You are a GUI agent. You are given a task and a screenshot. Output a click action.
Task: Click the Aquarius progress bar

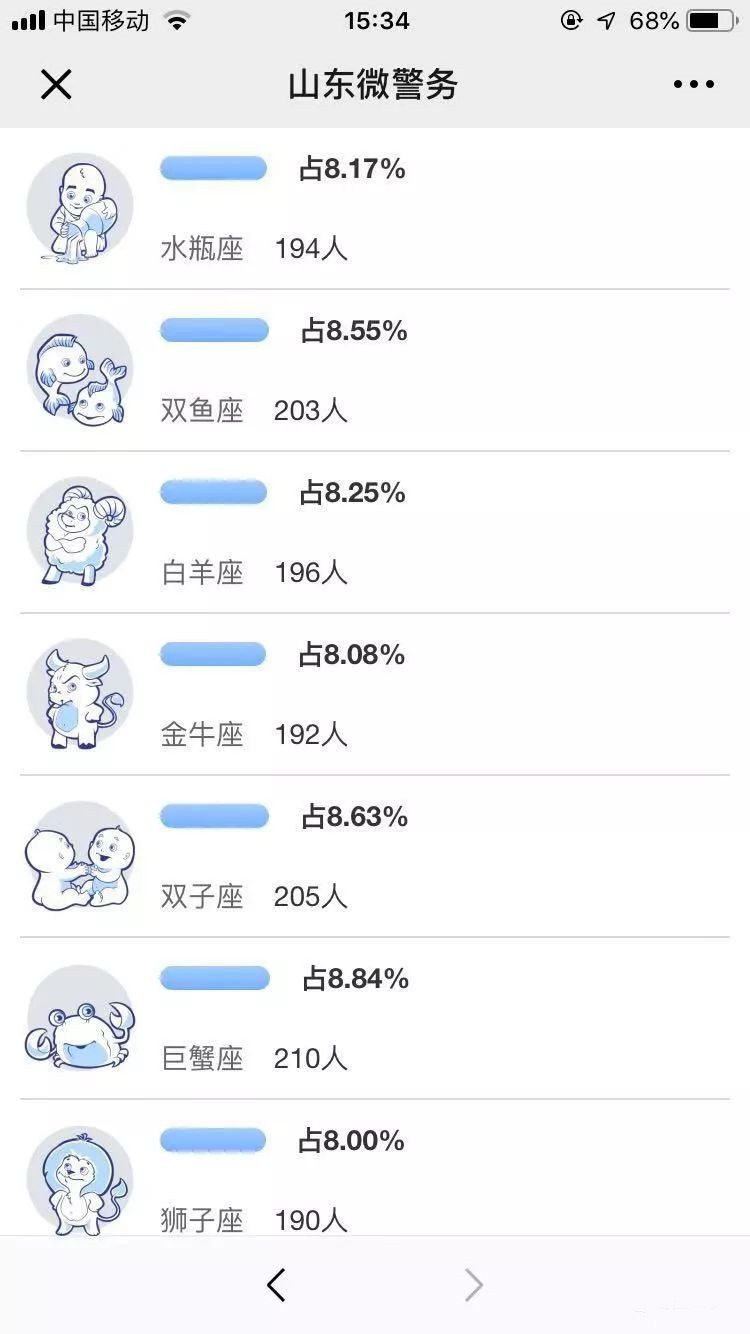click(213, 168)
